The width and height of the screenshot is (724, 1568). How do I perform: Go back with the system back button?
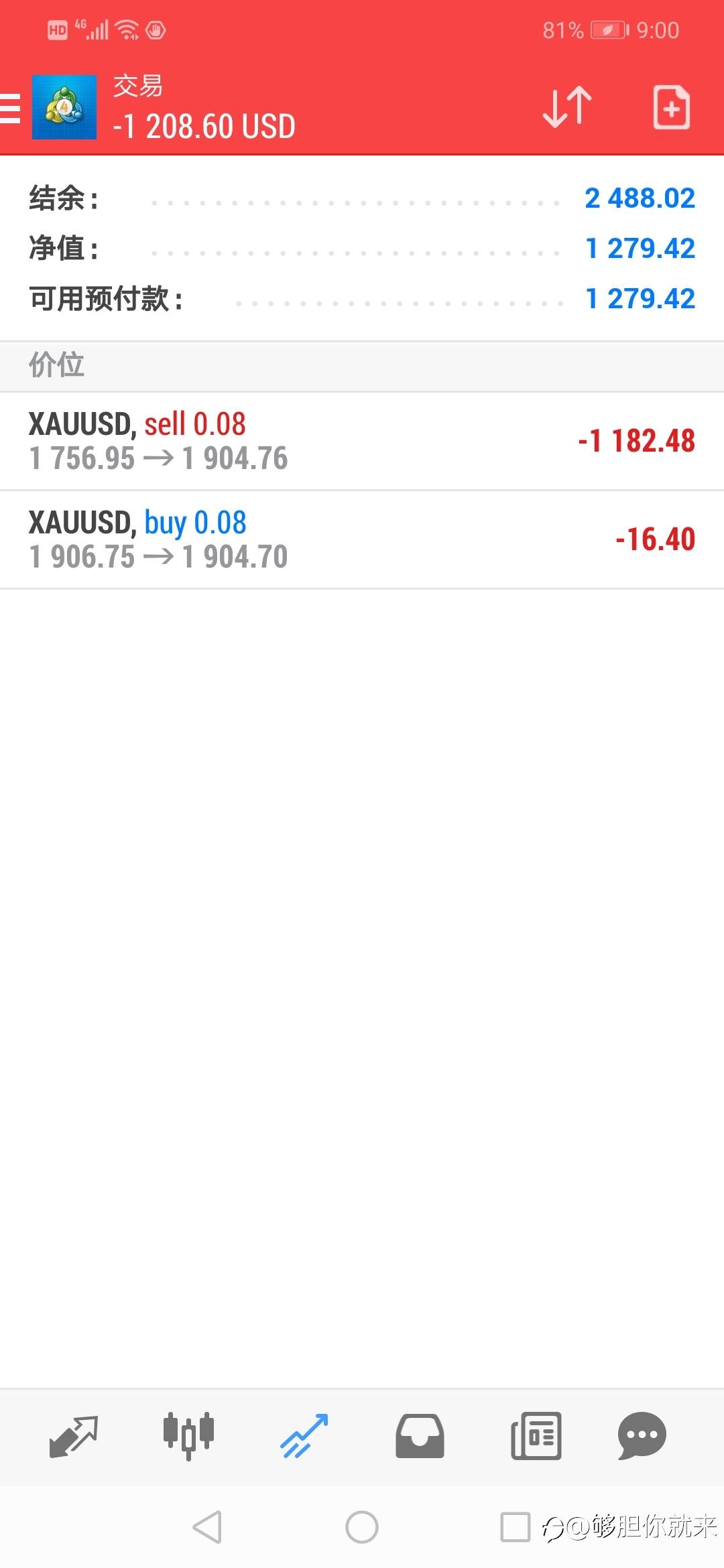coord(207,1527)
